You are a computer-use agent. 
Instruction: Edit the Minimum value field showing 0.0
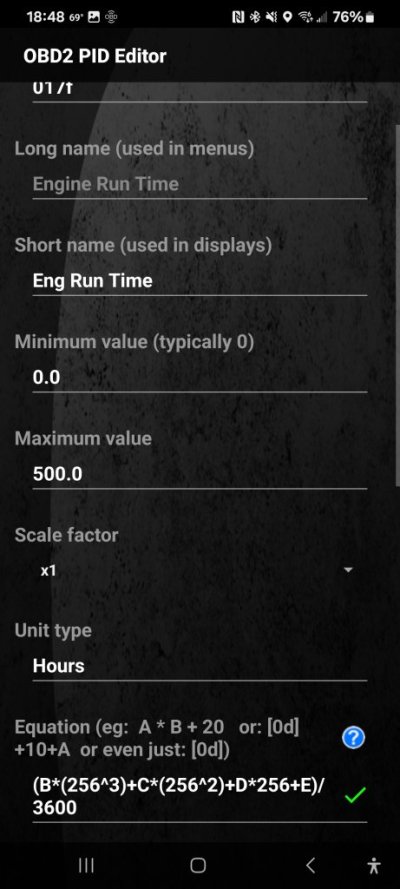pyautogui.click(x=199, y=377)
